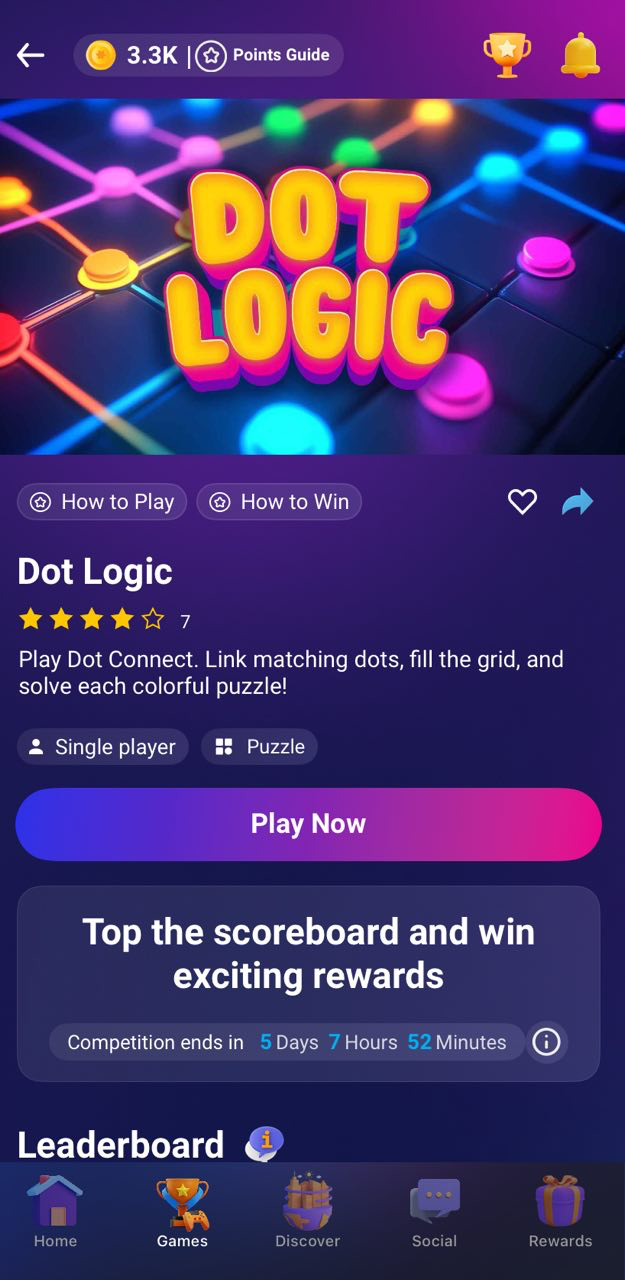The image size is (625, 1280).
Task: Open the Leaderboard info bubble
Action: [x=265, y=1143]
